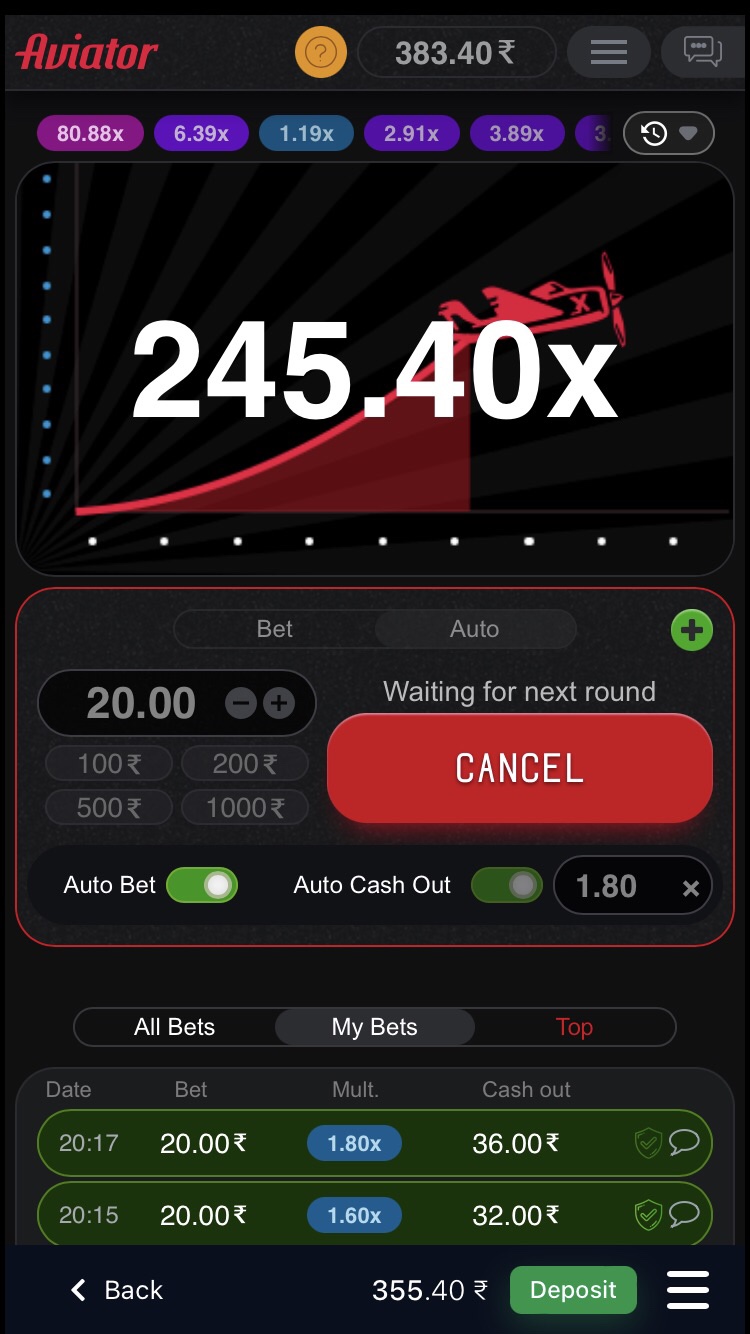Select the 100₹ quick bet chip

pyautogui.click(x=109, y=764)
